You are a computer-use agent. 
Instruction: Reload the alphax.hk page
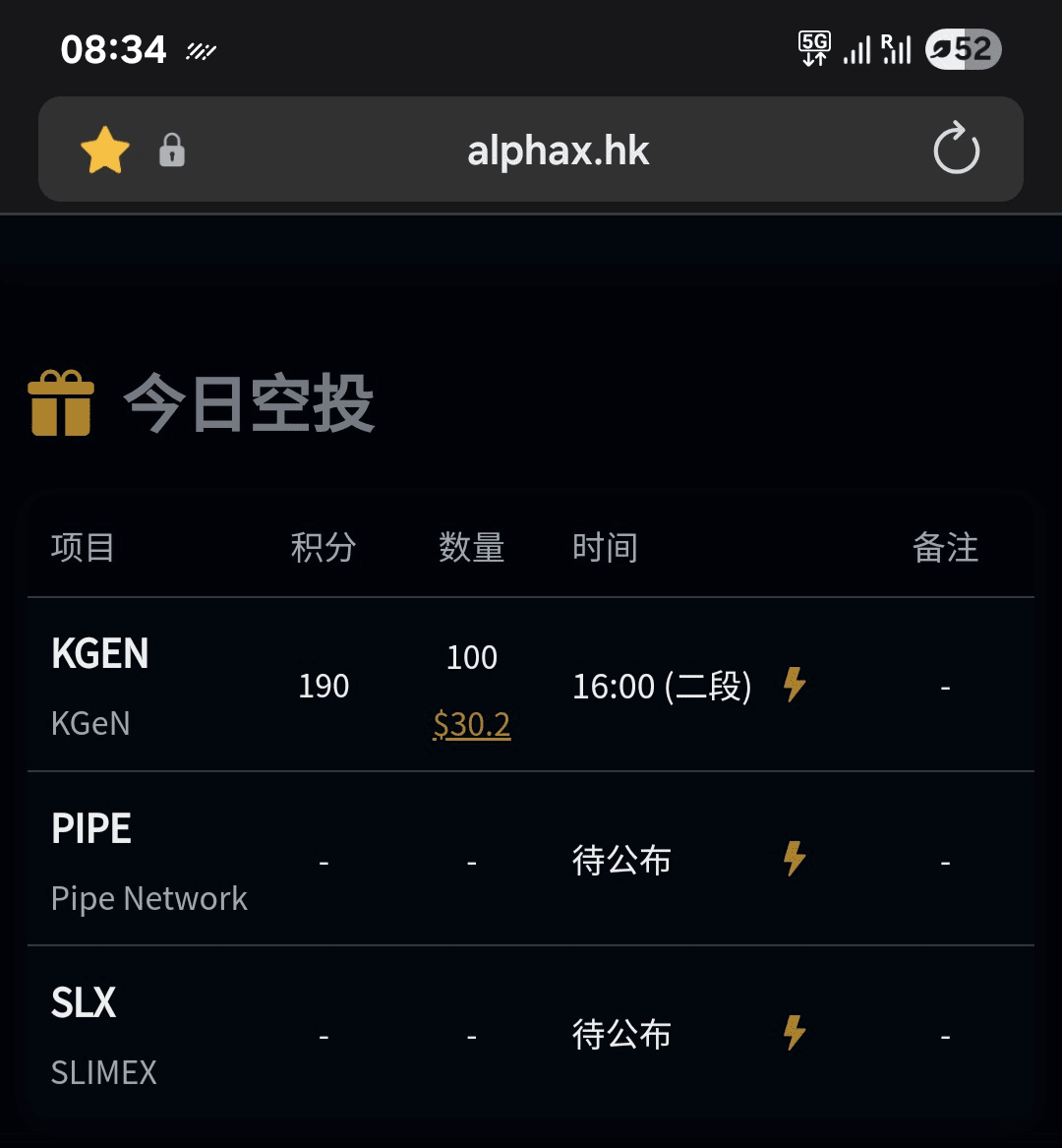[956, 151]
